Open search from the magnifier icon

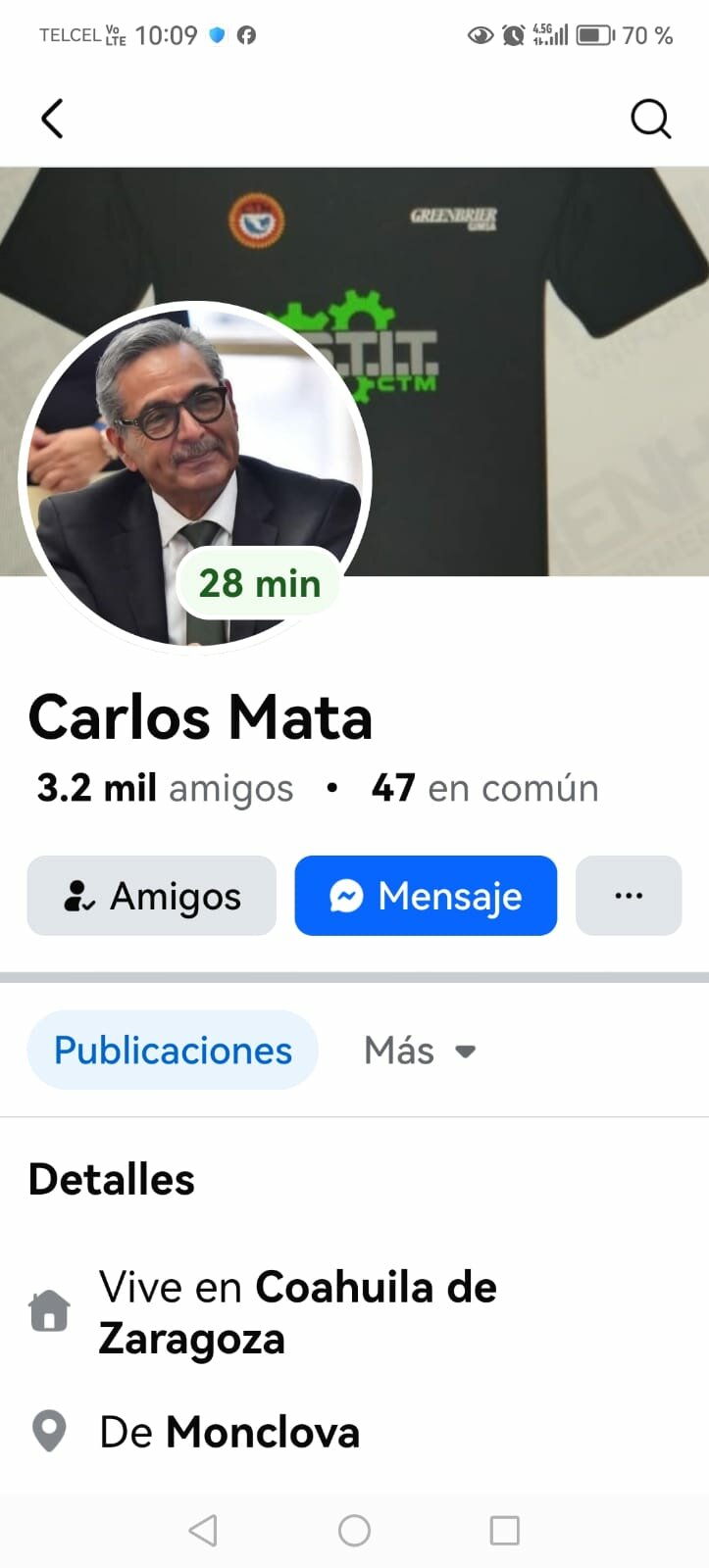[x=650, y=119]
